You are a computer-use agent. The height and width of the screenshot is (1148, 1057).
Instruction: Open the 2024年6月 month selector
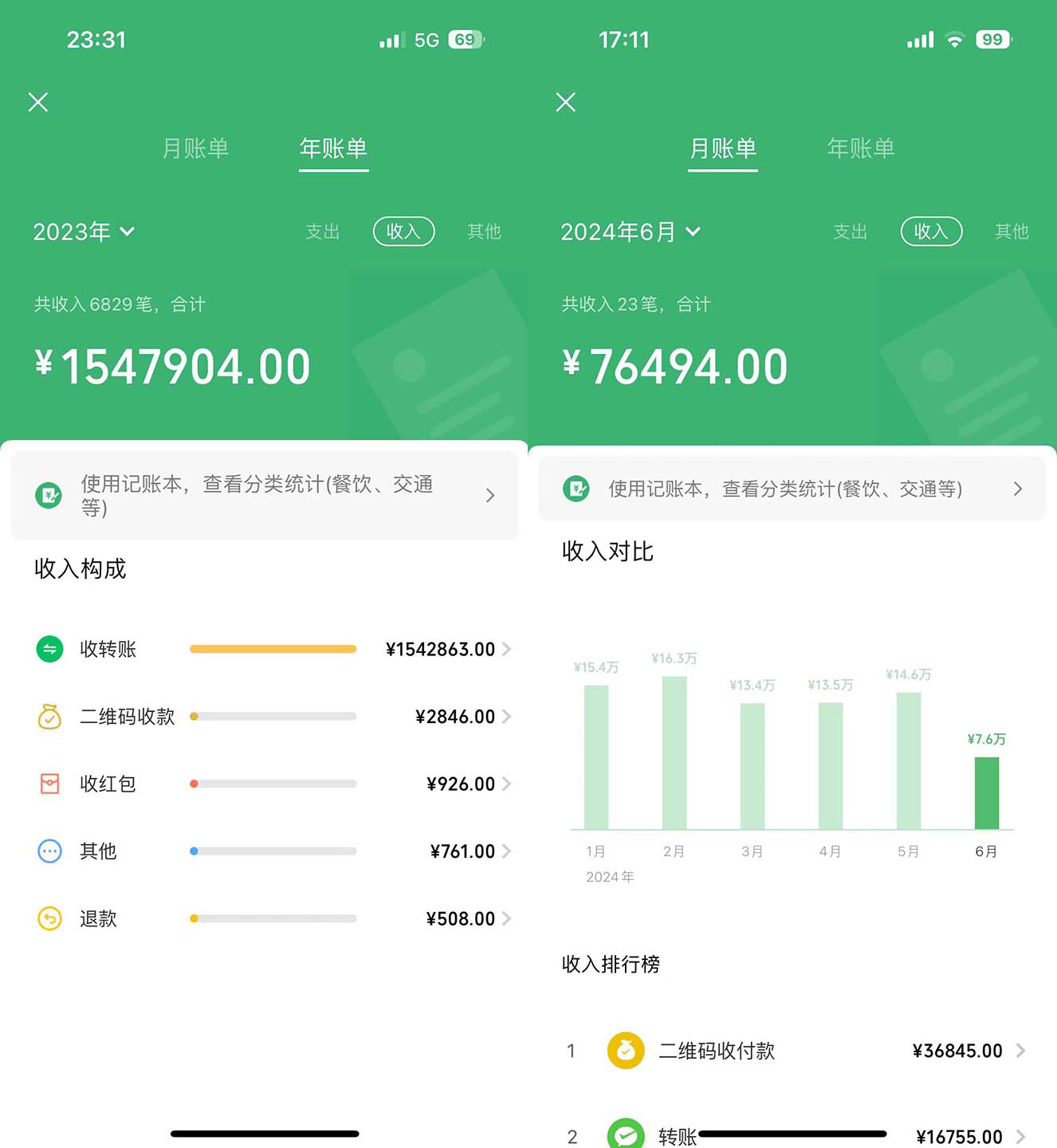(x=630, y=232)
